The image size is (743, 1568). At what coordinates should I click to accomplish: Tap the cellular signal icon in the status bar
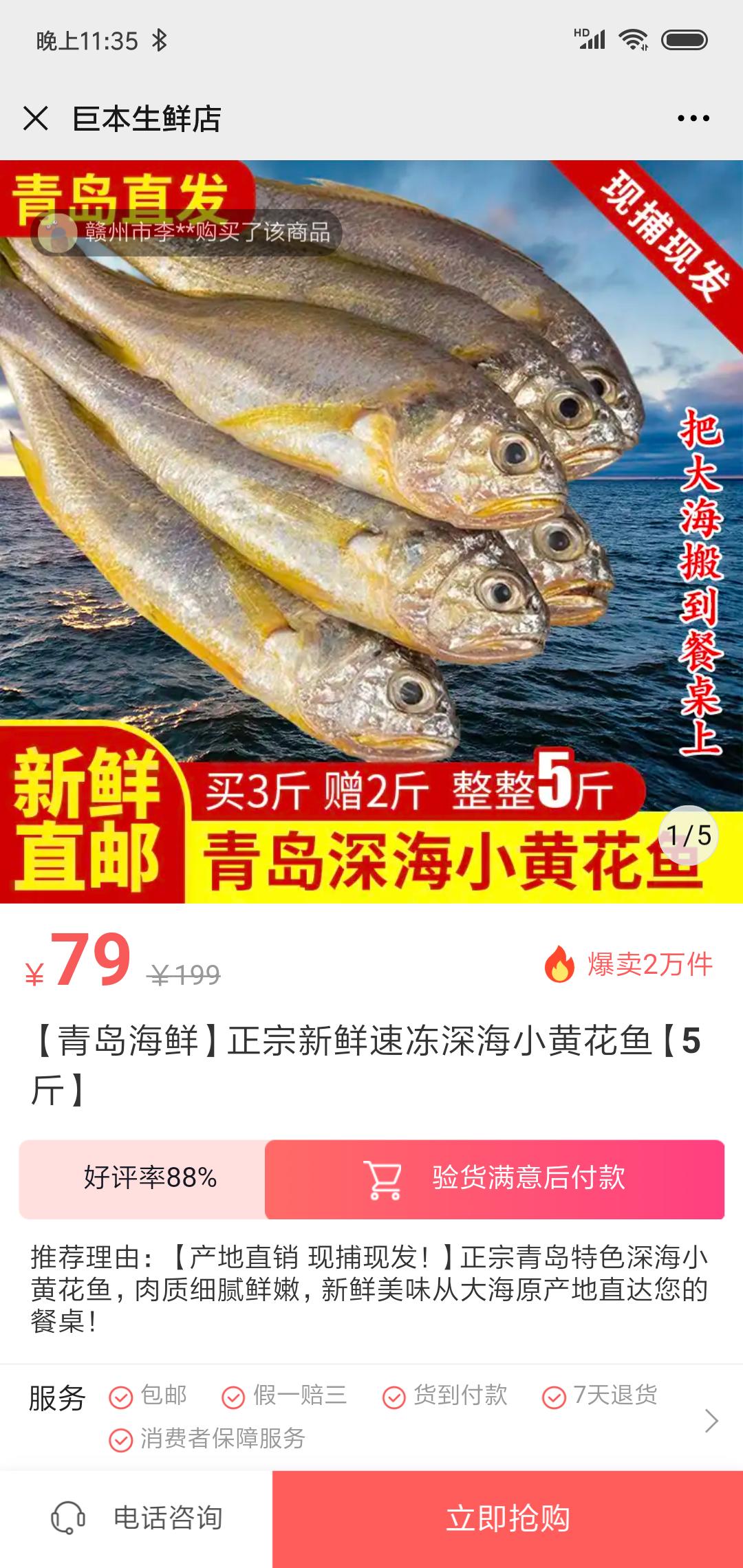(x=590, y=39)
